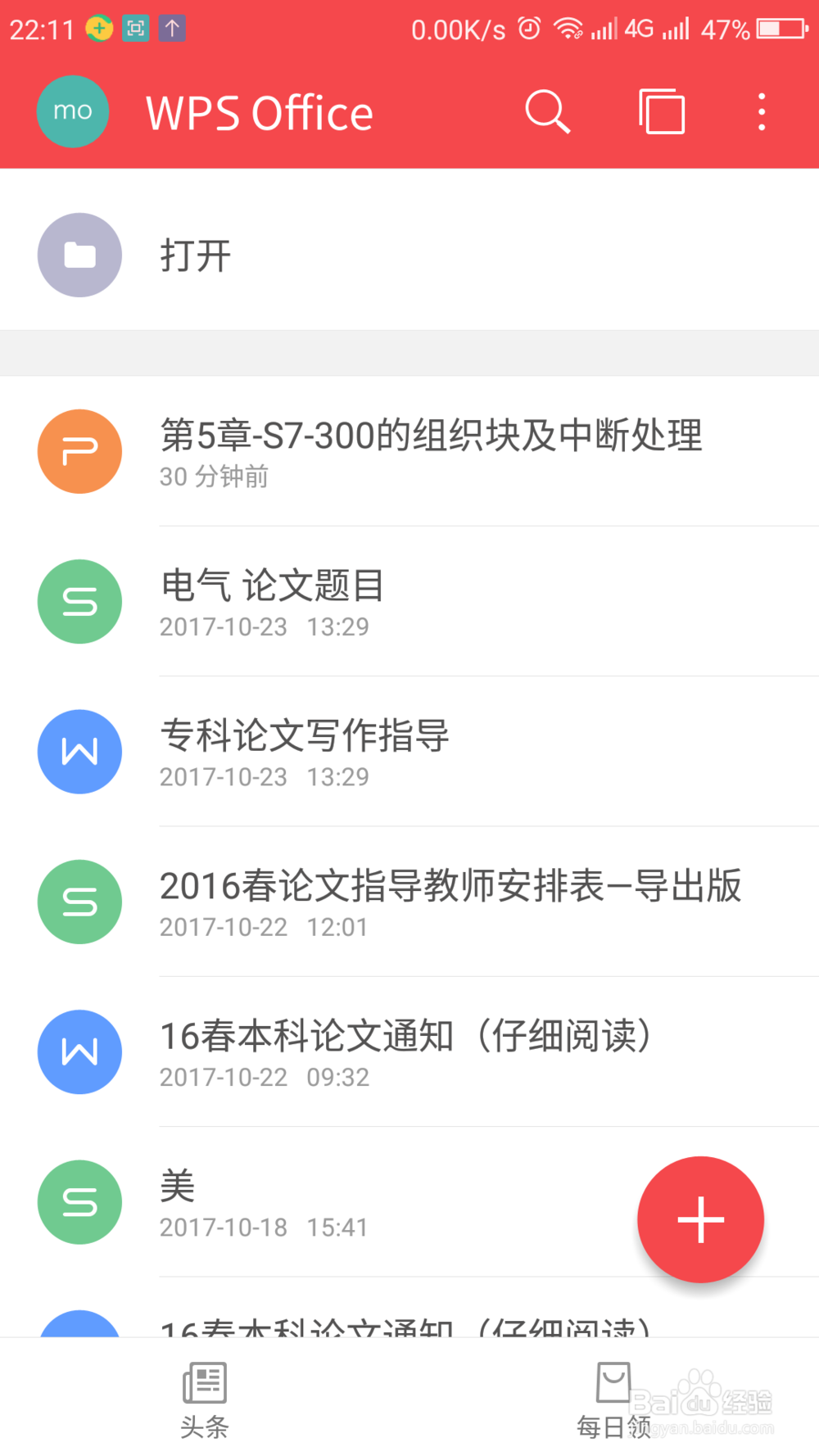Tap the blue Word icon of 16春本科论文通知
The image size is (819, 1456).
click(x=79, y=1052)
